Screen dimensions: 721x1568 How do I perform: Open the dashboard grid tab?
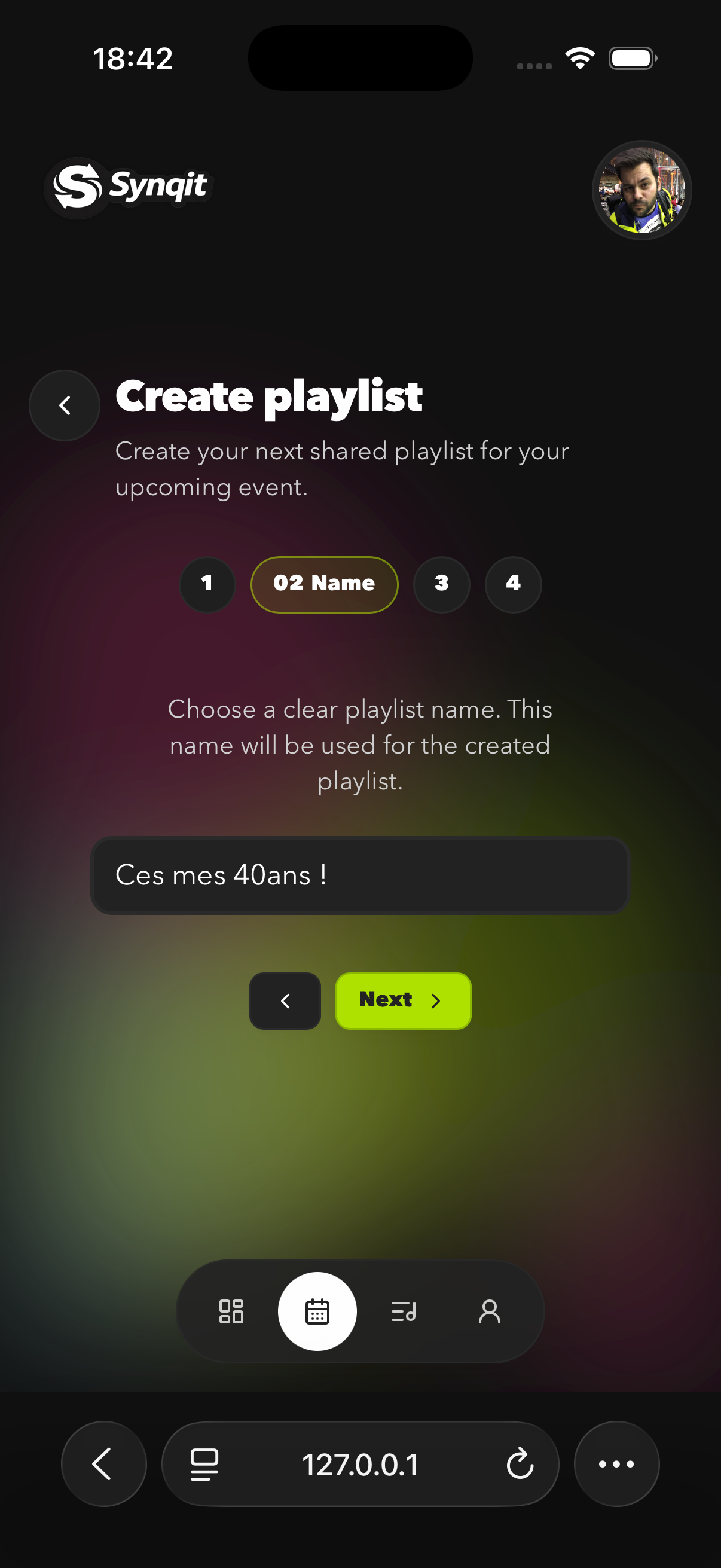231,1311
